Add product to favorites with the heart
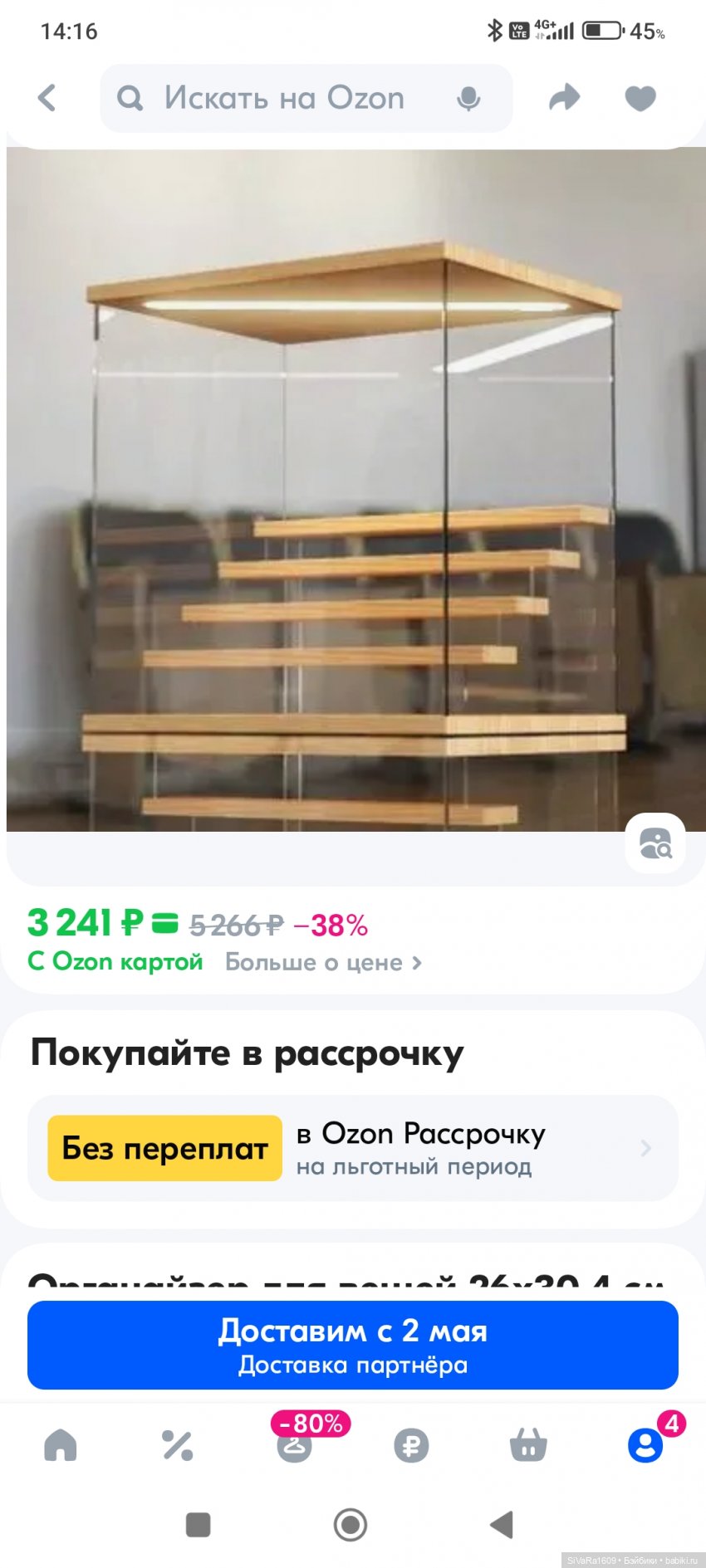The height and width of the screenshot is (1568, 706). (x=640, y=98)
